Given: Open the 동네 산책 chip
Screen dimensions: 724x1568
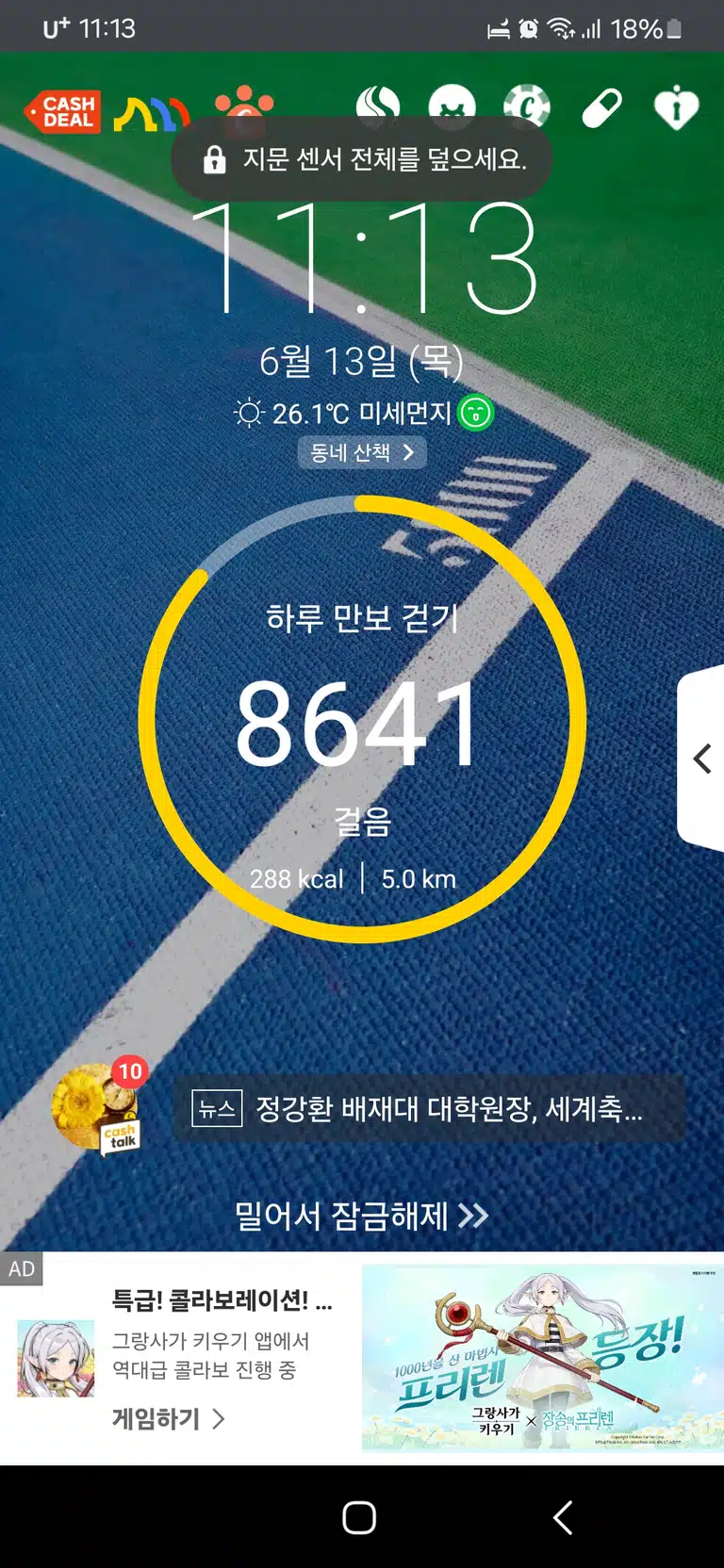Looking at the screenshot, I should [362, 452].
